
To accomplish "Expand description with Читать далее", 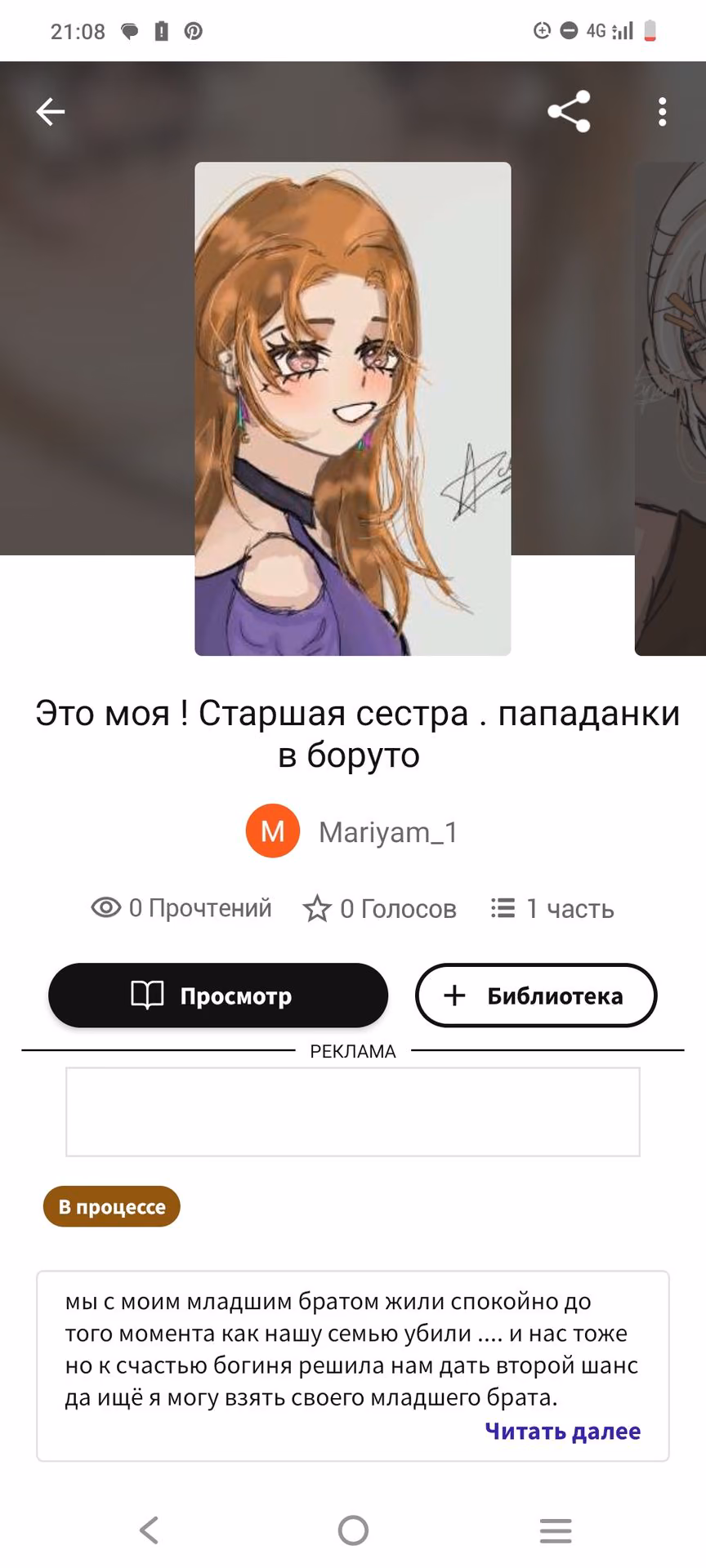I will (562, 1431).
